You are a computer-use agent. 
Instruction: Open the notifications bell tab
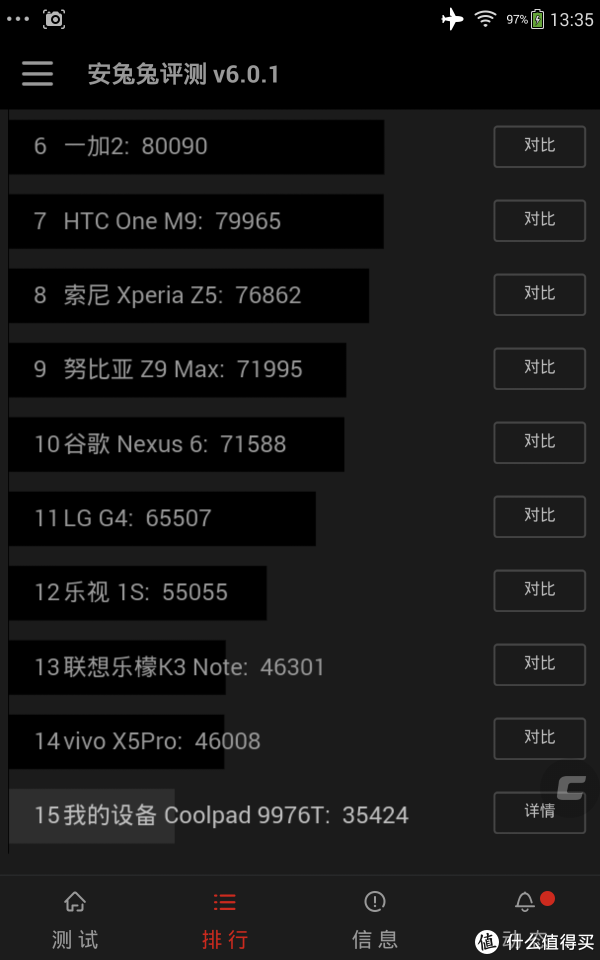[x=525, y=919]
